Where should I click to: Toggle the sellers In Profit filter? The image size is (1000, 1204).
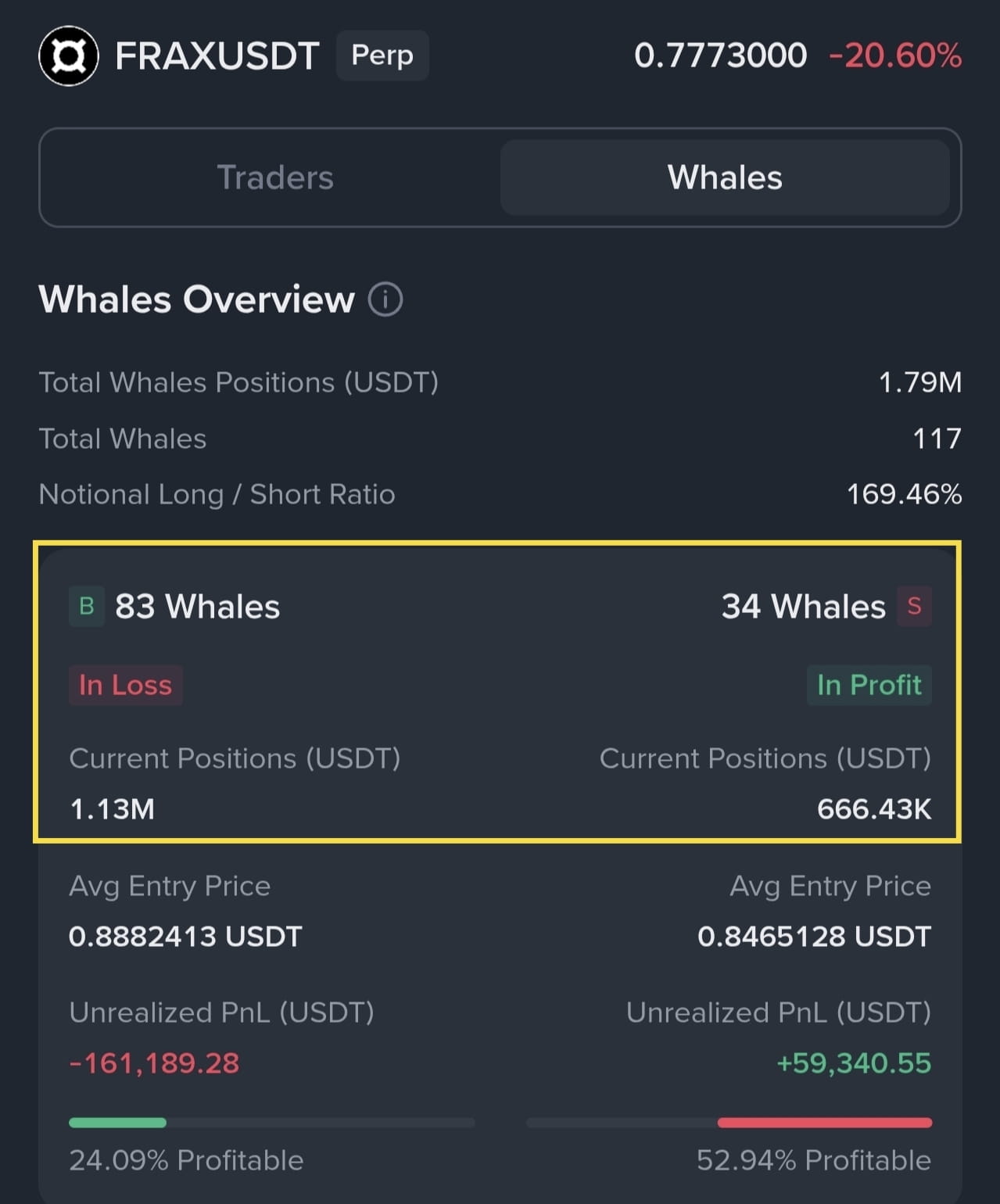click(x=869, y=685)
